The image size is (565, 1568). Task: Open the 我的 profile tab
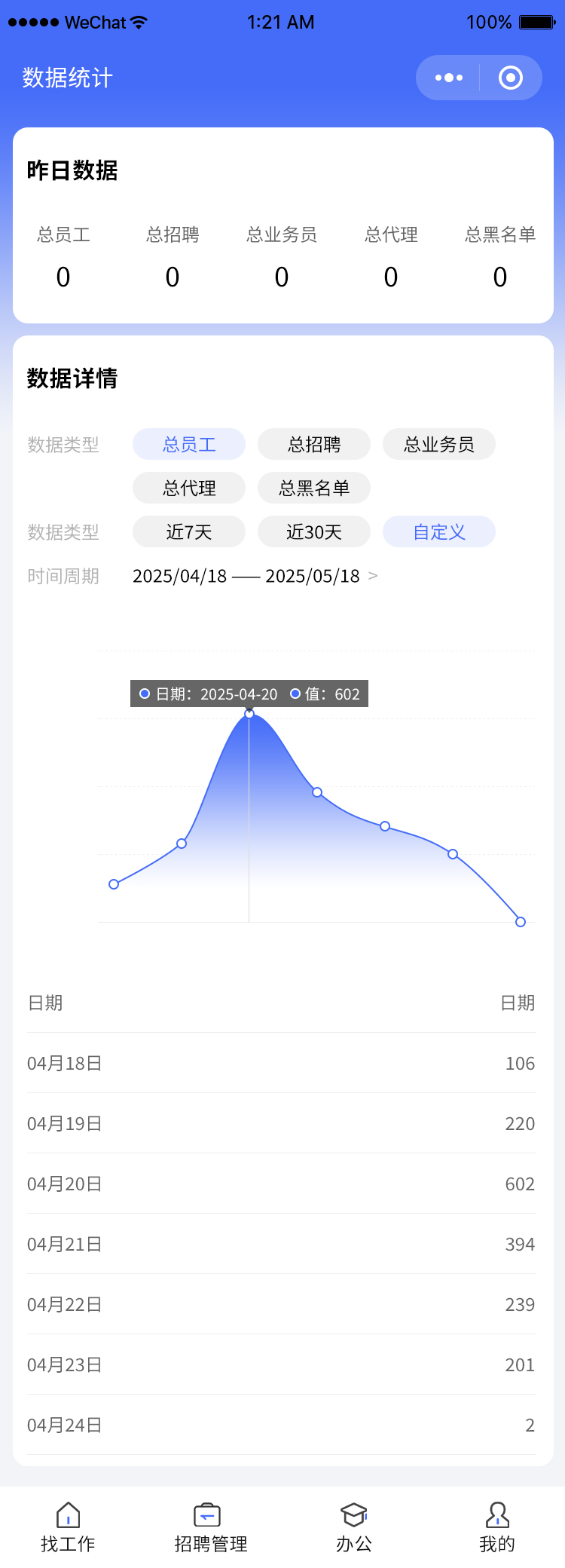pyautogui.click(x=497, y=1527)
